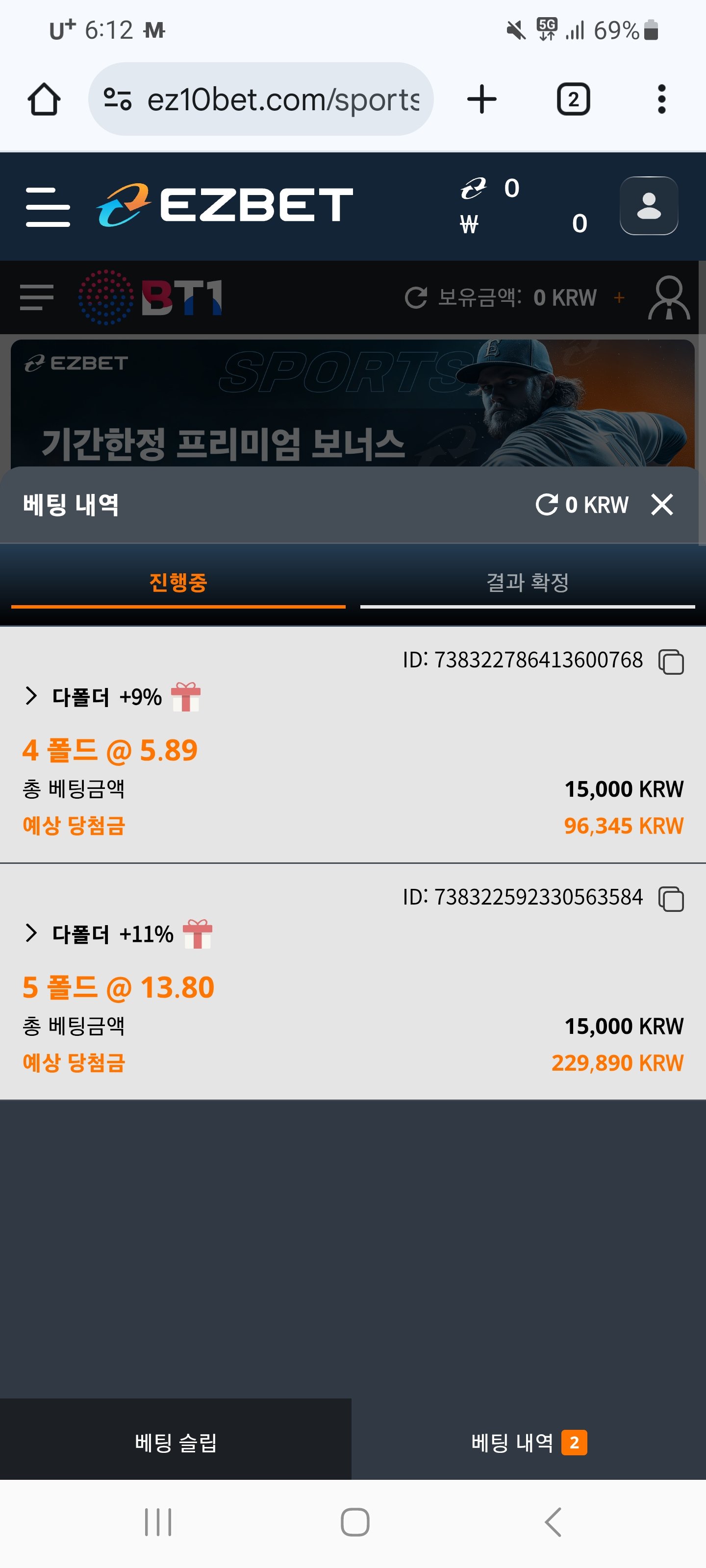Open the user profile button
Screen dimensions: 706x1568
point(648,206)
